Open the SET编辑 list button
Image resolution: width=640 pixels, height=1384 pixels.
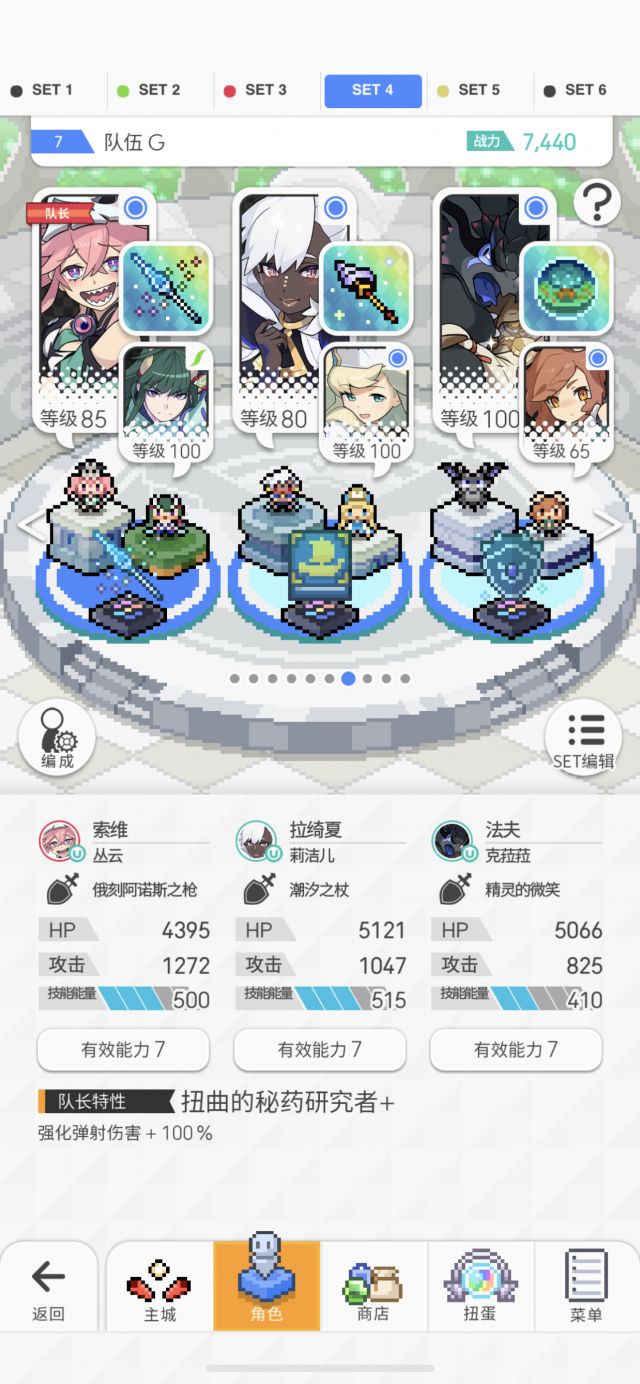pyautogui.click(x=584, y=740)
